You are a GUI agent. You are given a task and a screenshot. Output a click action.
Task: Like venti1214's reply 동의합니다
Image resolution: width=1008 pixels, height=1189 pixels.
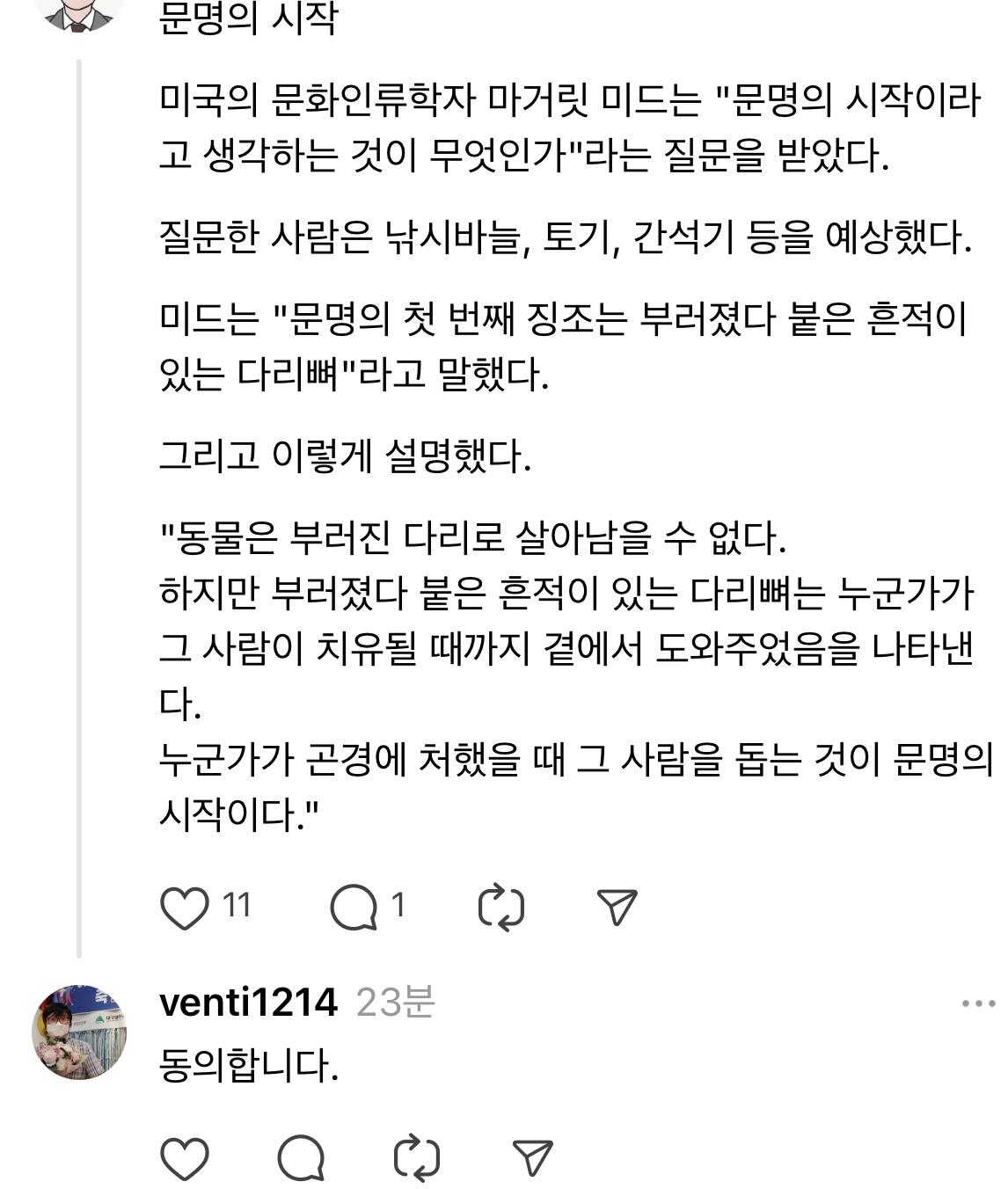click(185, 1158)
